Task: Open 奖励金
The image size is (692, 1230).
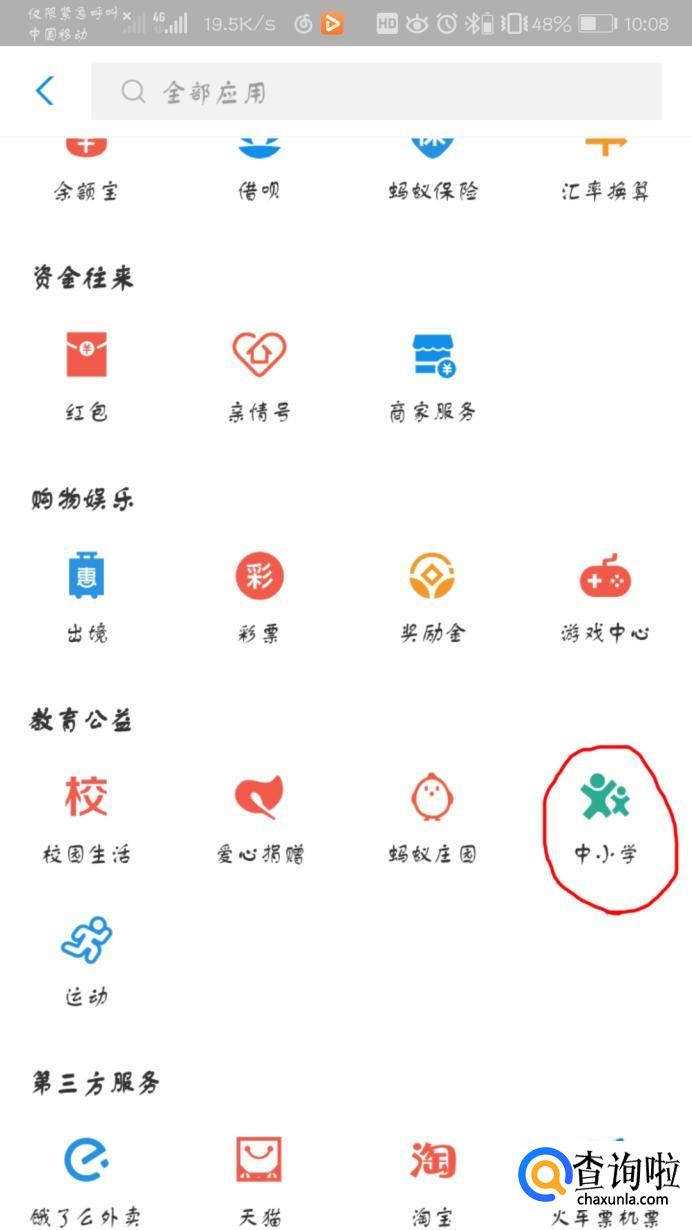Action: [432, 597]
